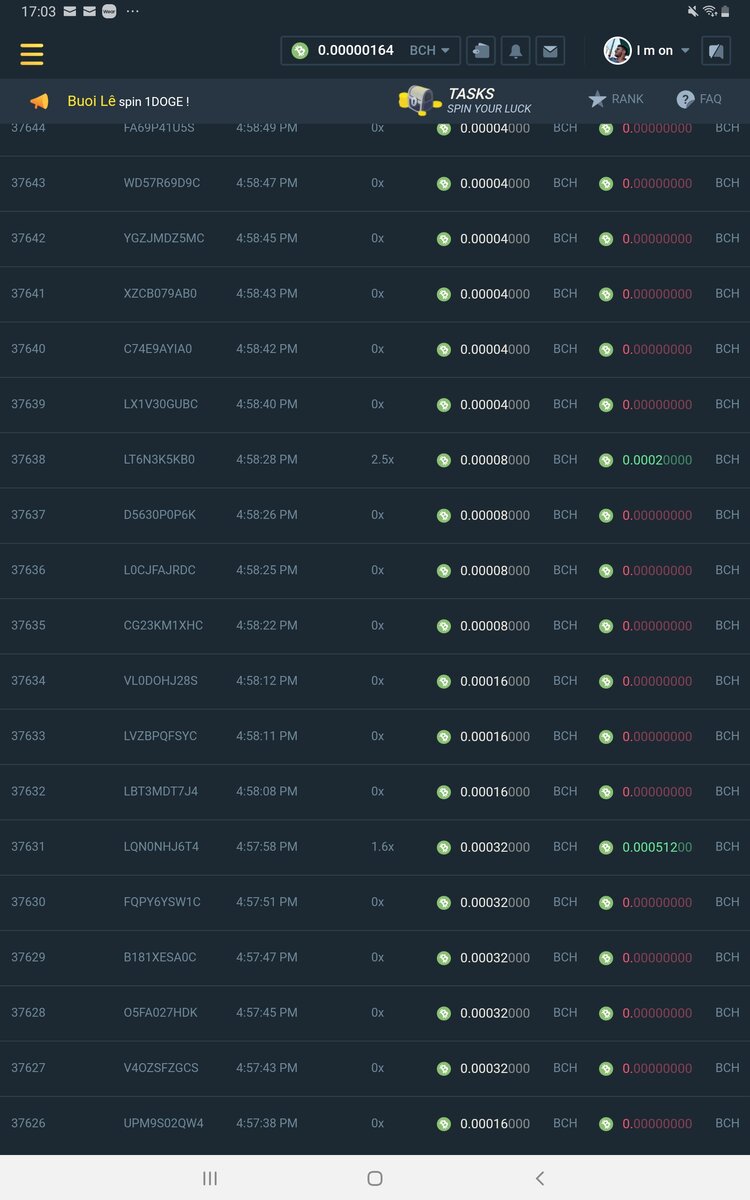The height and width of the screenshot is (1200, 750).
Task: Open bet row with hash WD57R69D9C
Action: [x=162, y=183]
